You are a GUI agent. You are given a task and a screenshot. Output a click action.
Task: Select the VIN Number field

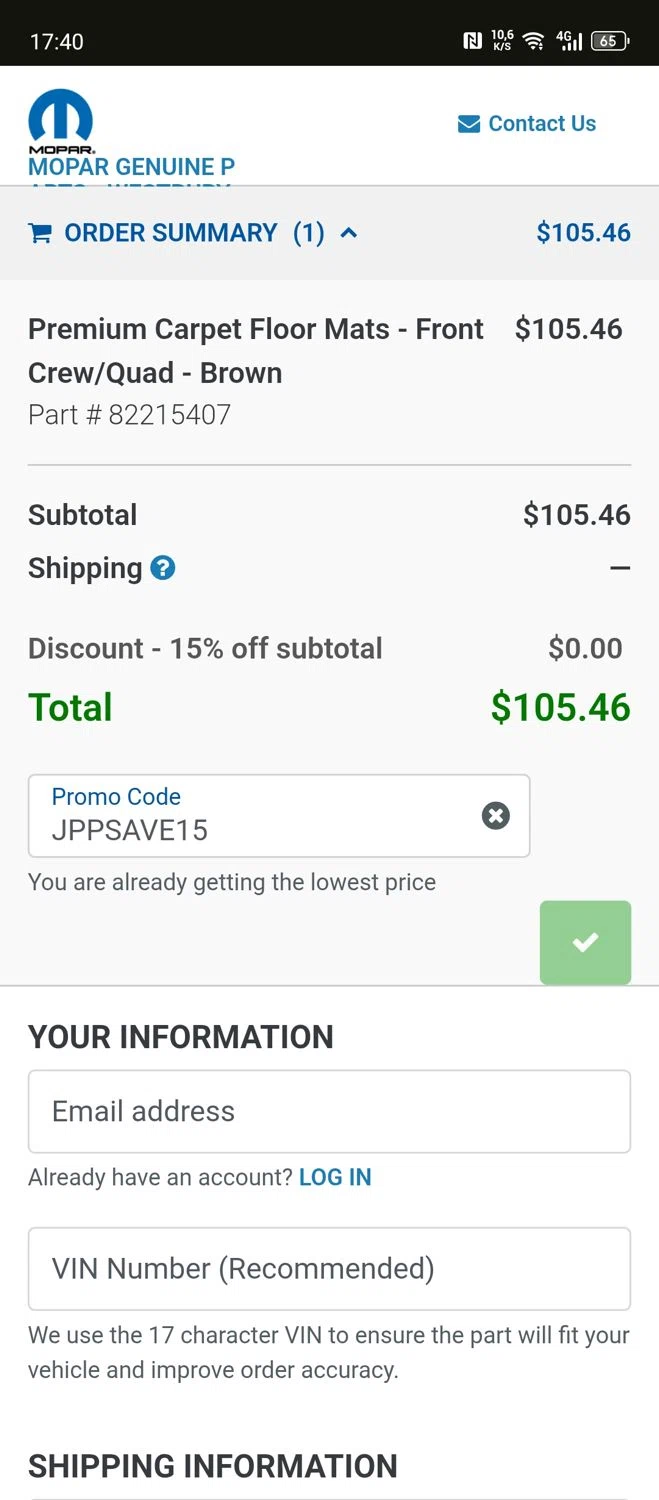pos(329,1269)
